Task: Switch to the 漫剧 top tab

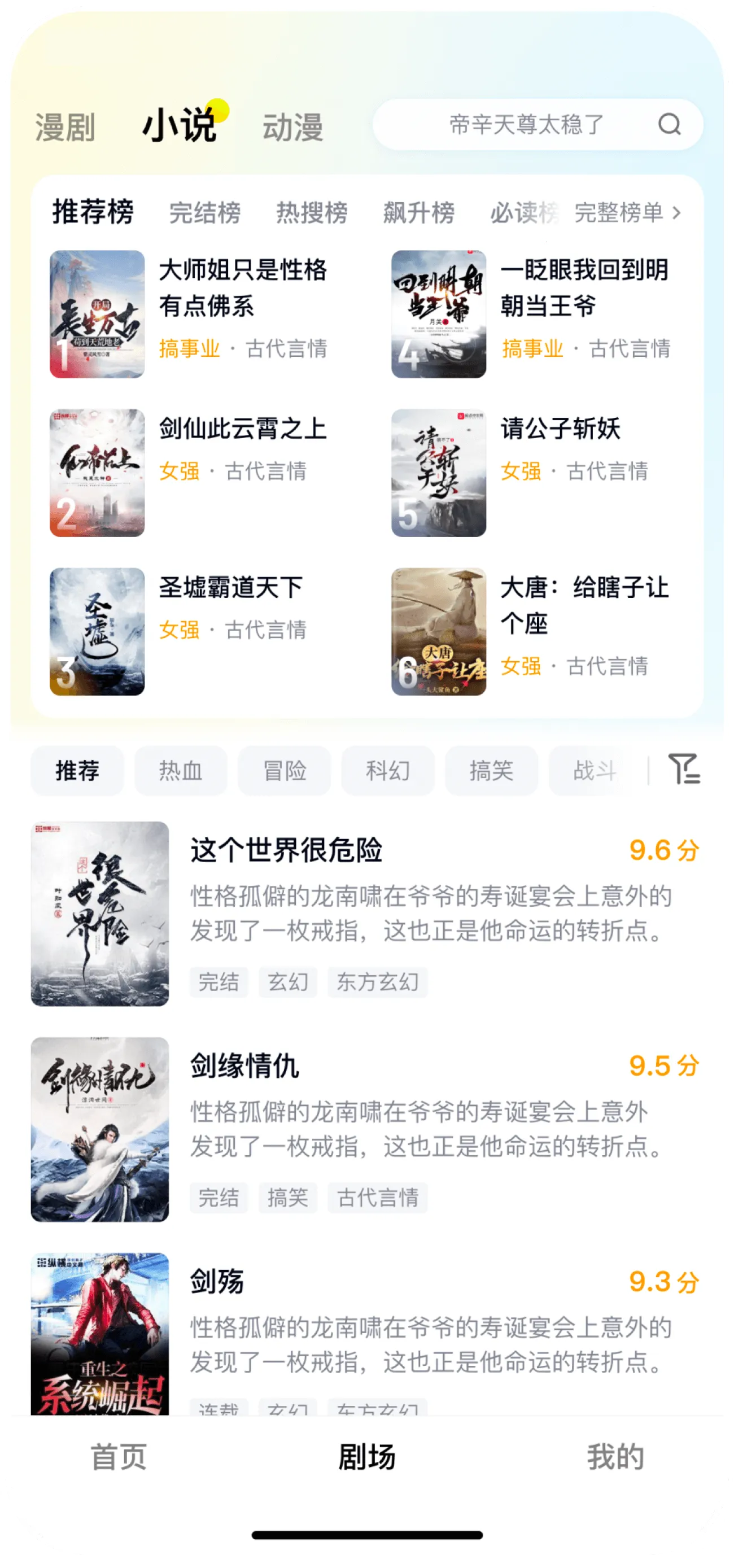Action: click(x=65, y=127)
